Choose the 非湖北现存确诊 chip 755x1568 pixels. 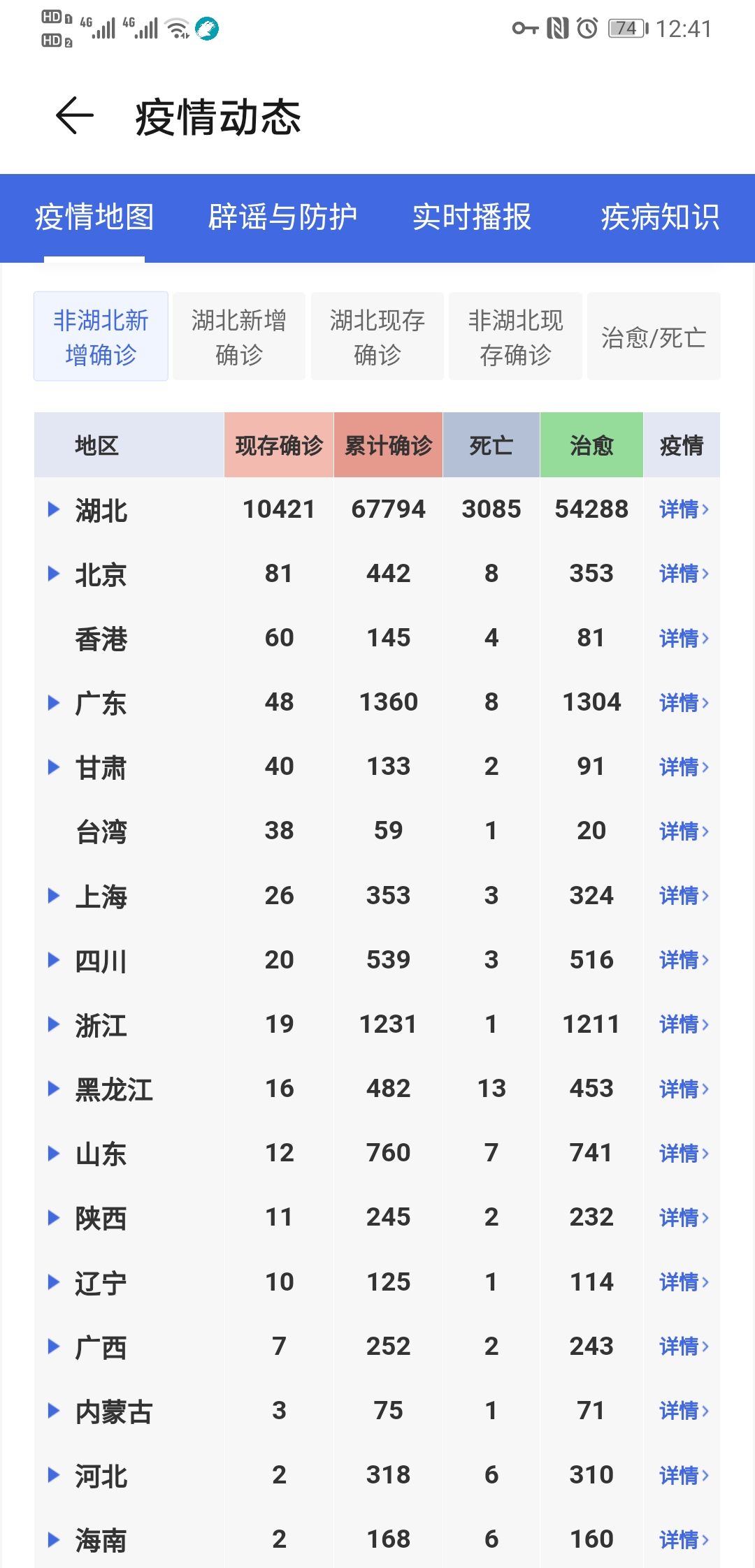coord(515,337)
